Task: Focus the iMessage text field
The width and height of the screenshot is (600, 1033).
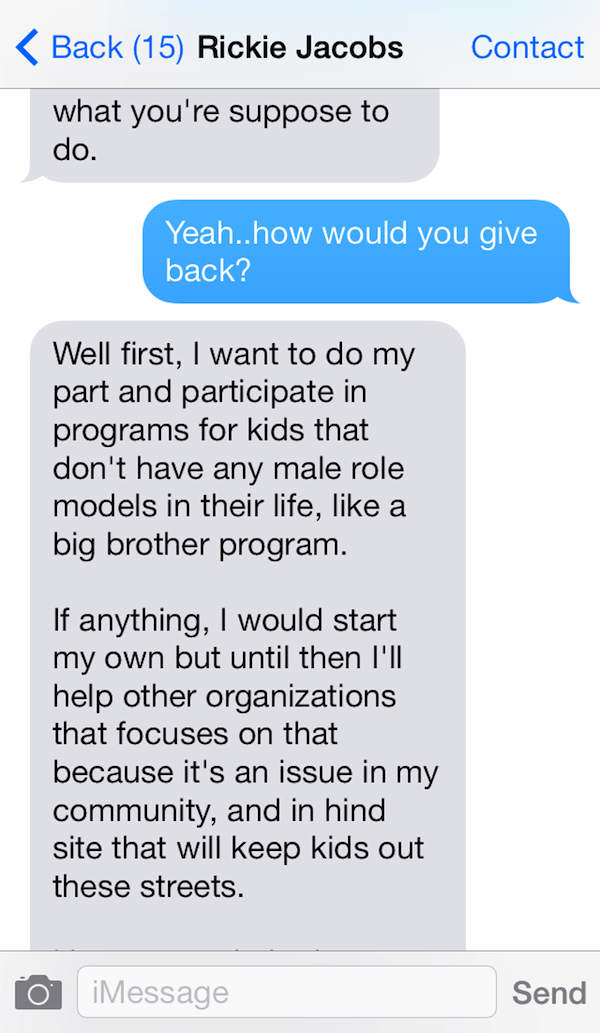Action: point(286,992)
